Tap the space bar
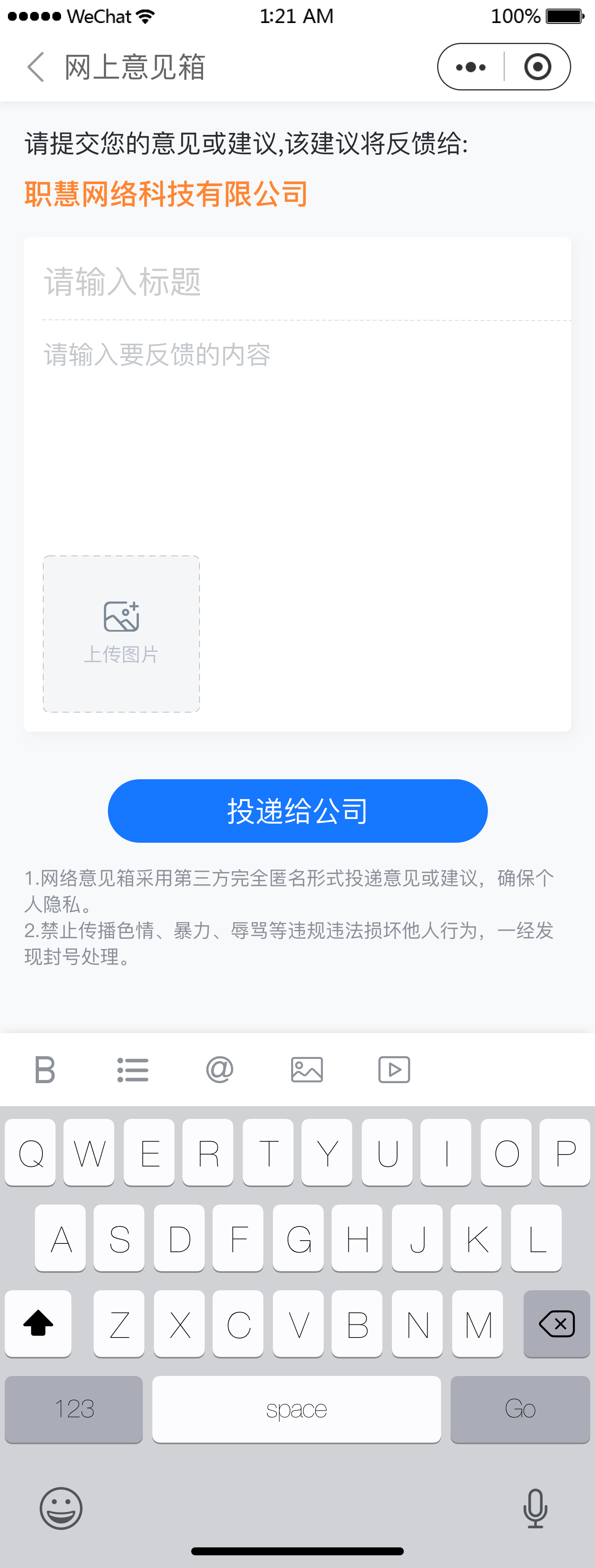The height and width of the screenshot is (1568, 595). tap(296, 1409)
